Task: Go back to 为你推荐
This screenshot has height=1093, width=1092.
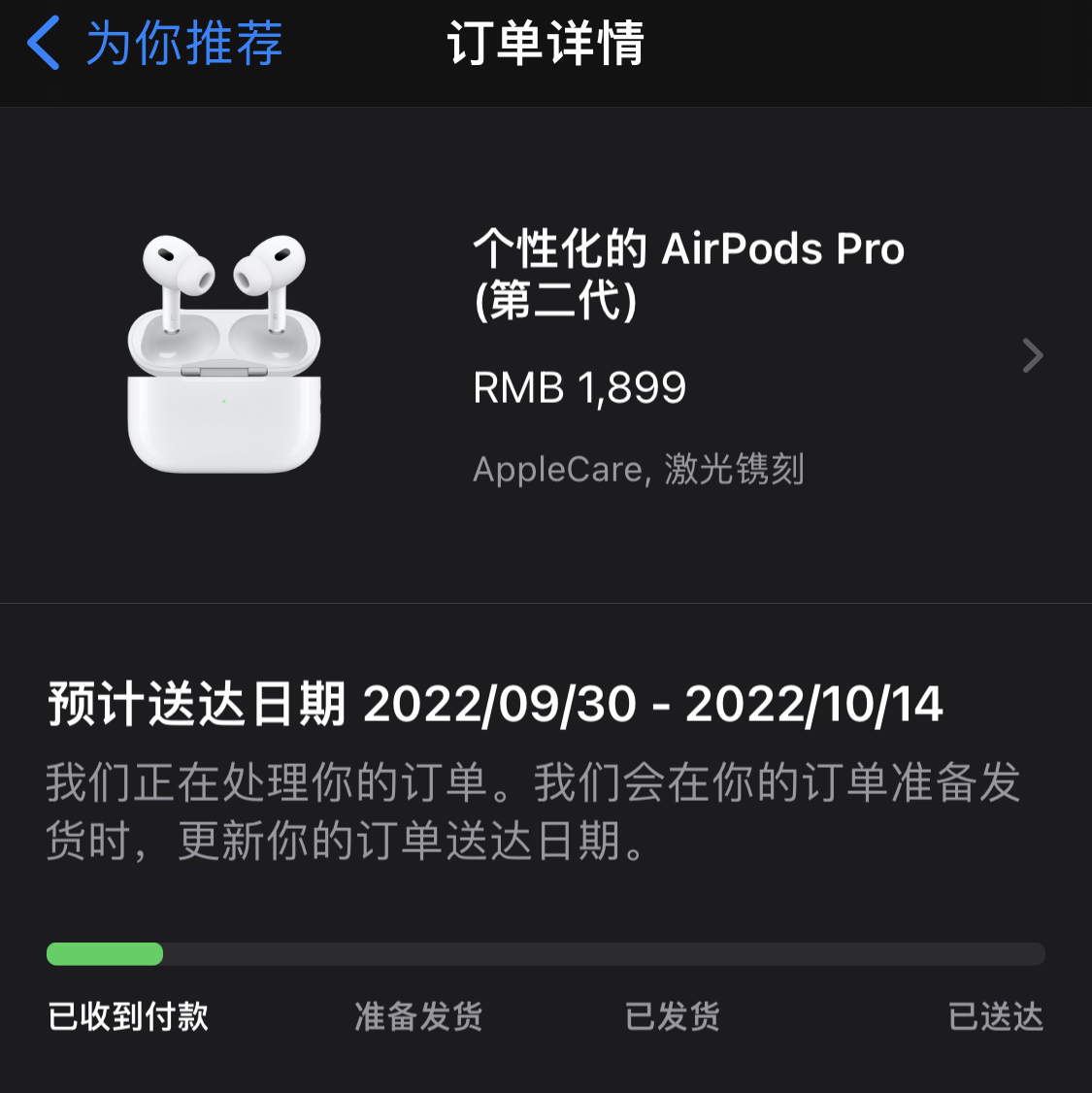Action: [155, 44]
